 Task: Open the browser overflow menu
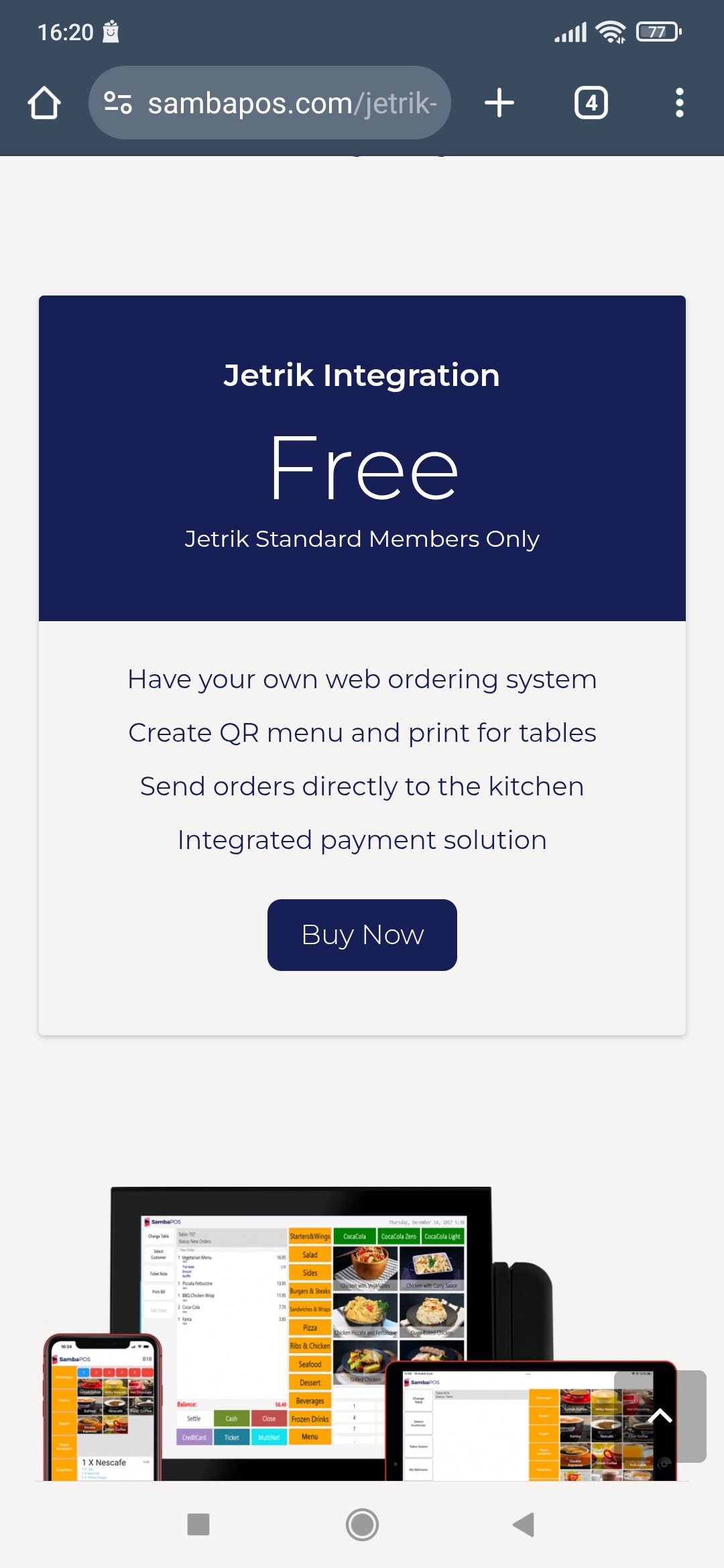point(680,103)
